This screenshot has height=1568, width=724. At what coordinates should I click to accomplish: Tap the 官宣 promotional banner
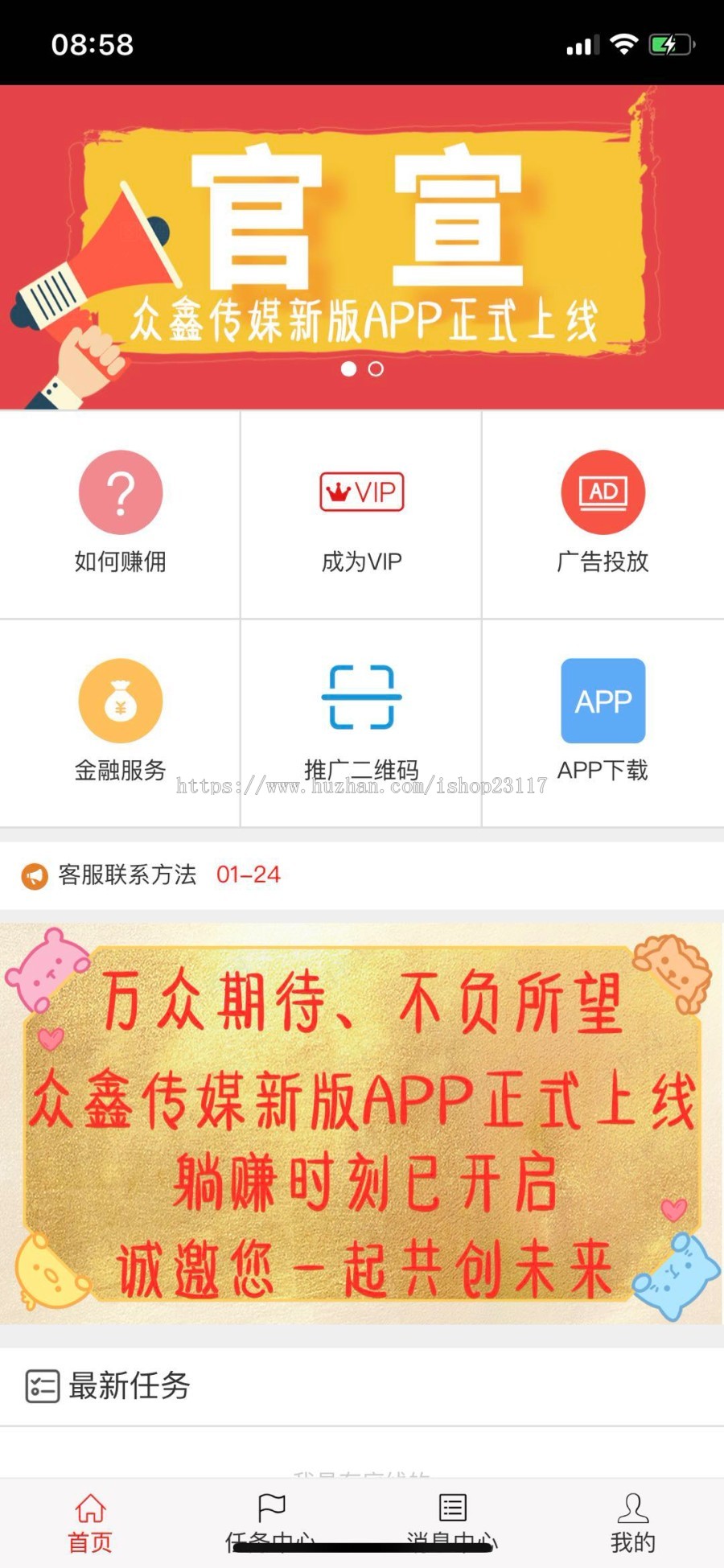point(362,233)
